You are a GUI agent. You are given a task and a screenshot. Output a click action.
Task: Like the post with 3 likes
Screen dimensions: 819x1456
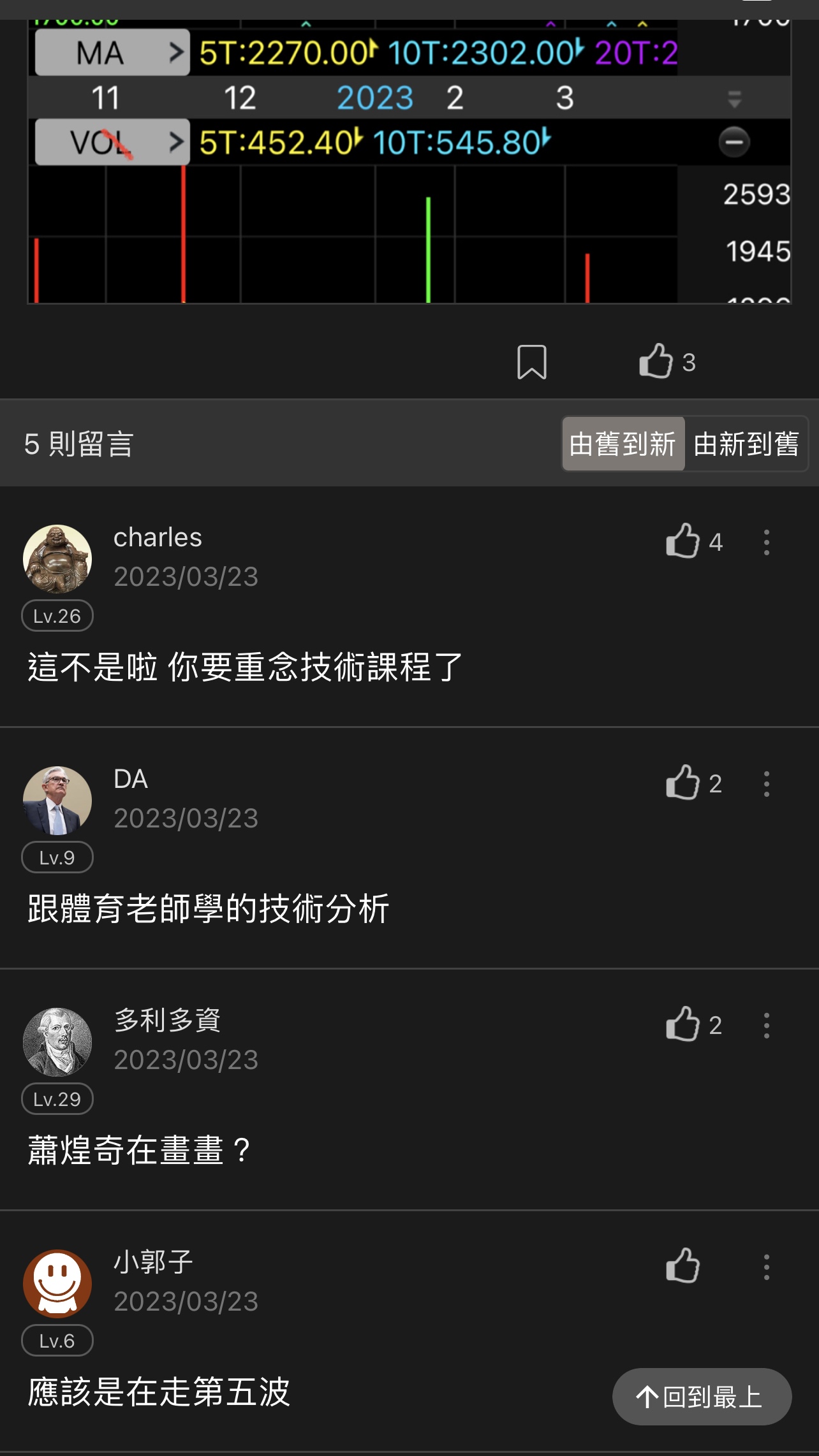tap(657, 361)
